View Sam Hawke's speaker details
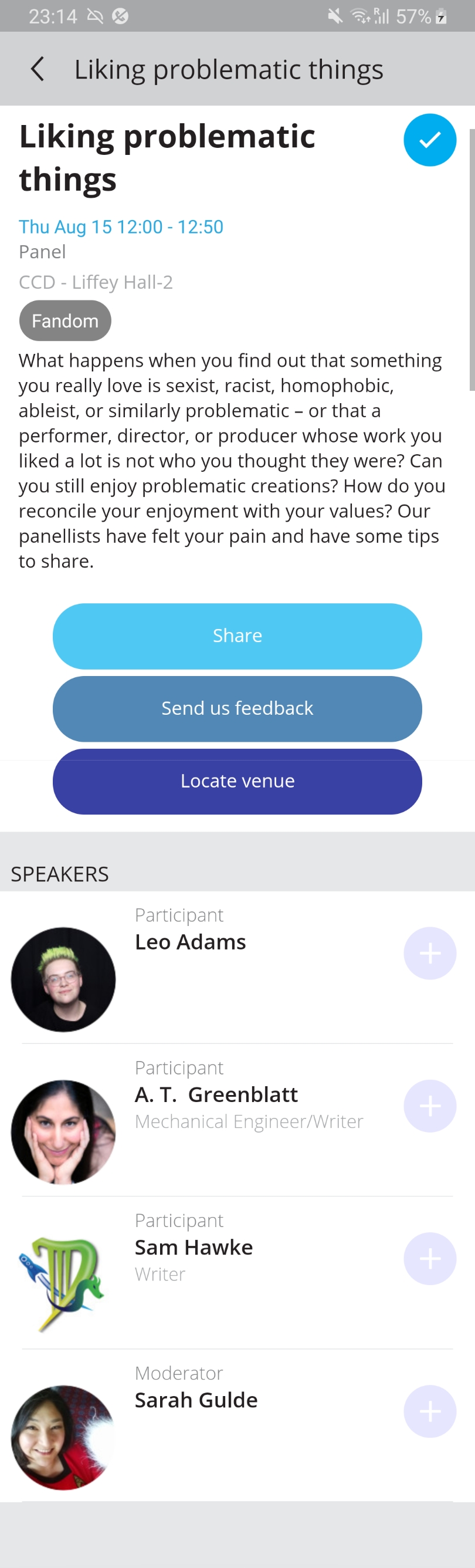This screenshot has width=475, height=1568. click(194, 1247)
